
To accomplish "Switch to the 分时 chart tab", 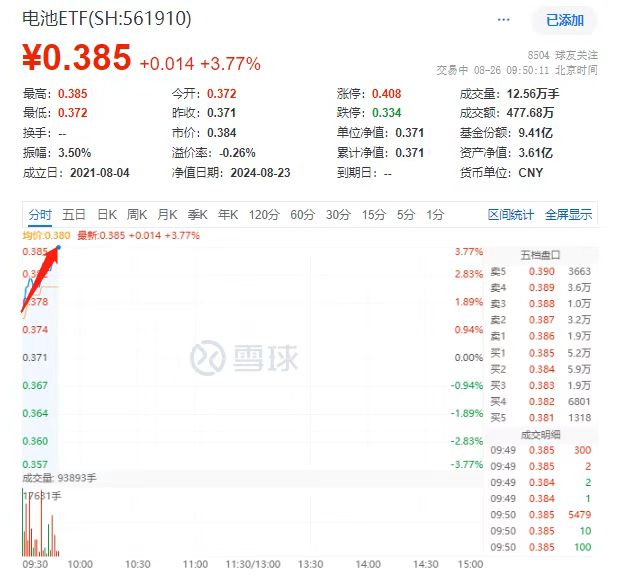I will tap(40, 215).
